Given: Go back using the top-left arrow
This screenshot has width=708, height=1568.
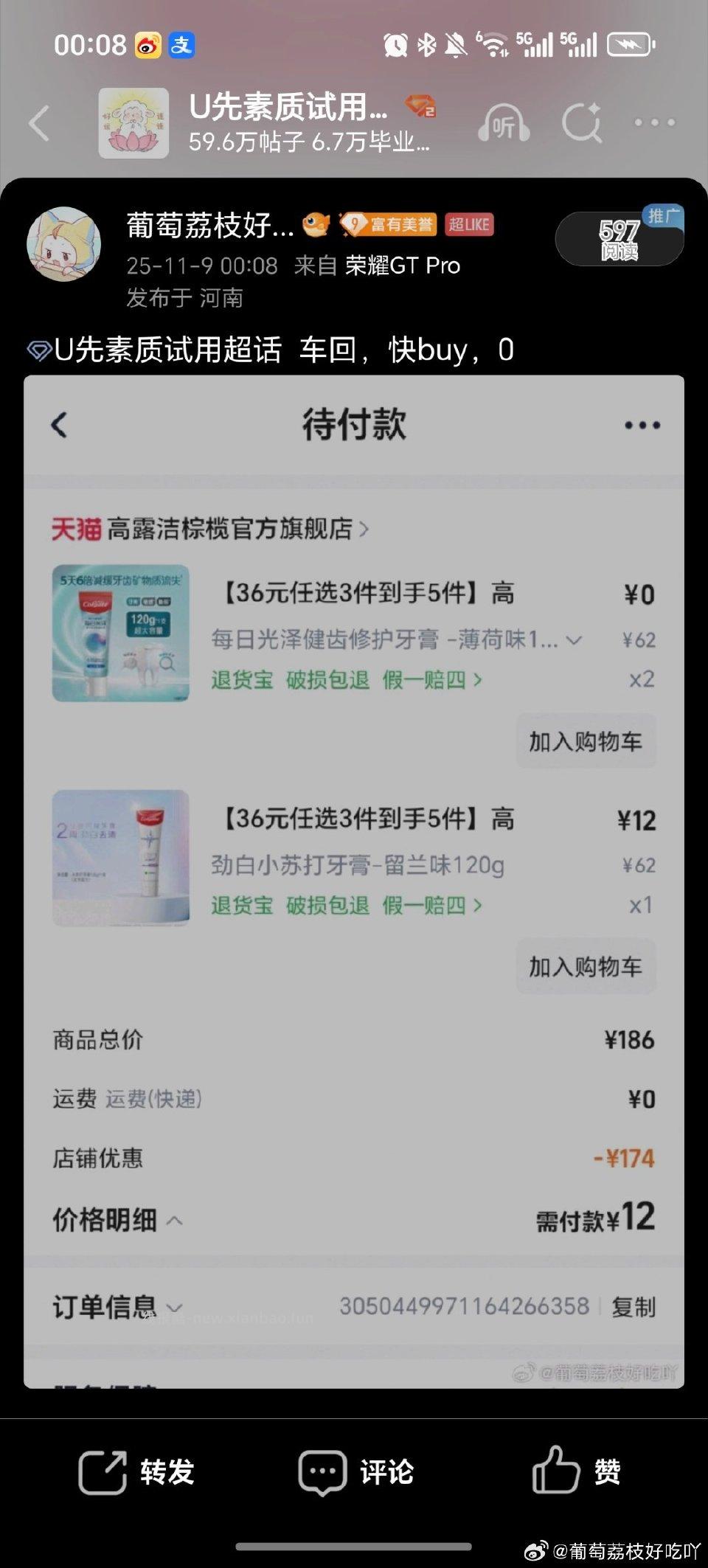Looking at the screenshot, I should (x=38, y=124).
